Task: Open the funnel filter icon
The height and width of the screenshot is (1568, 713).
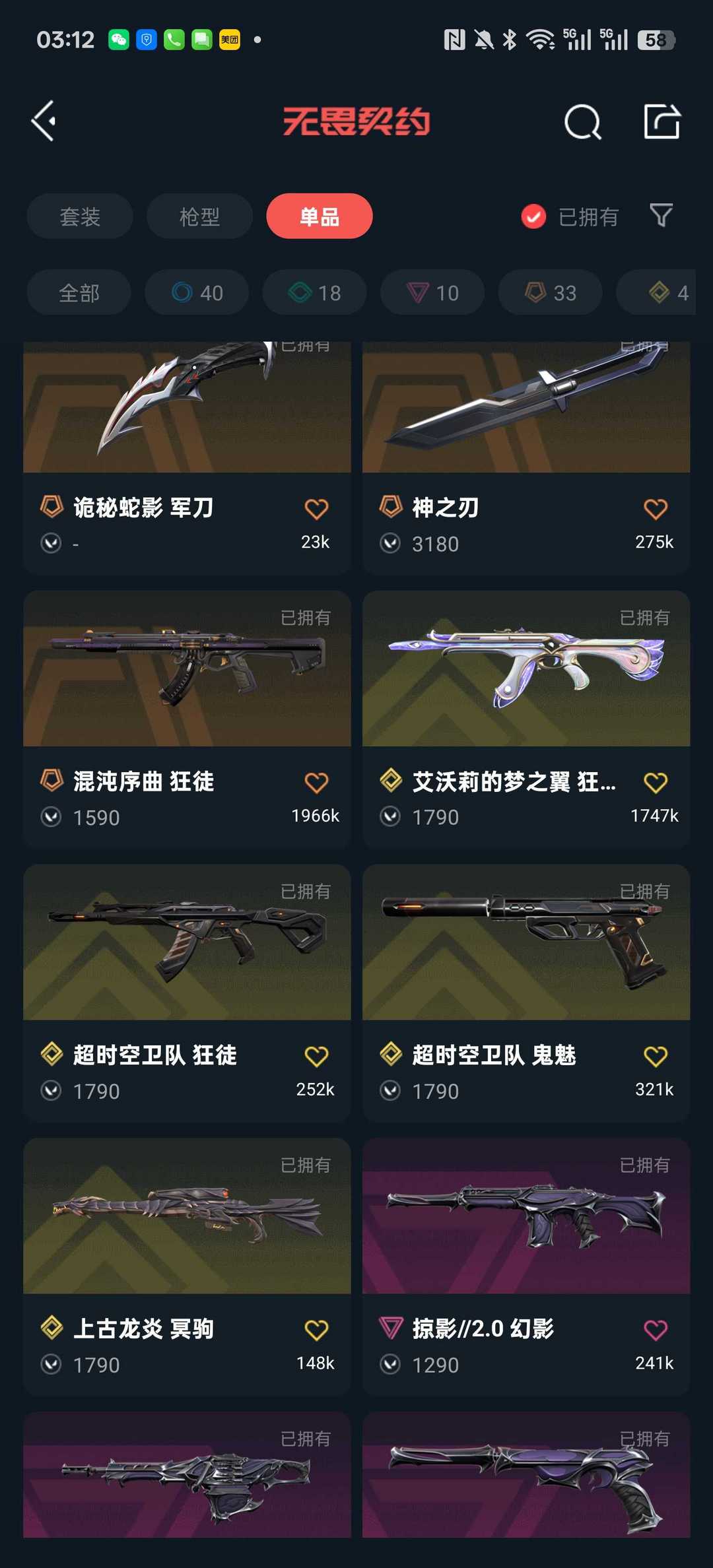Action: [x=661, y=215]
